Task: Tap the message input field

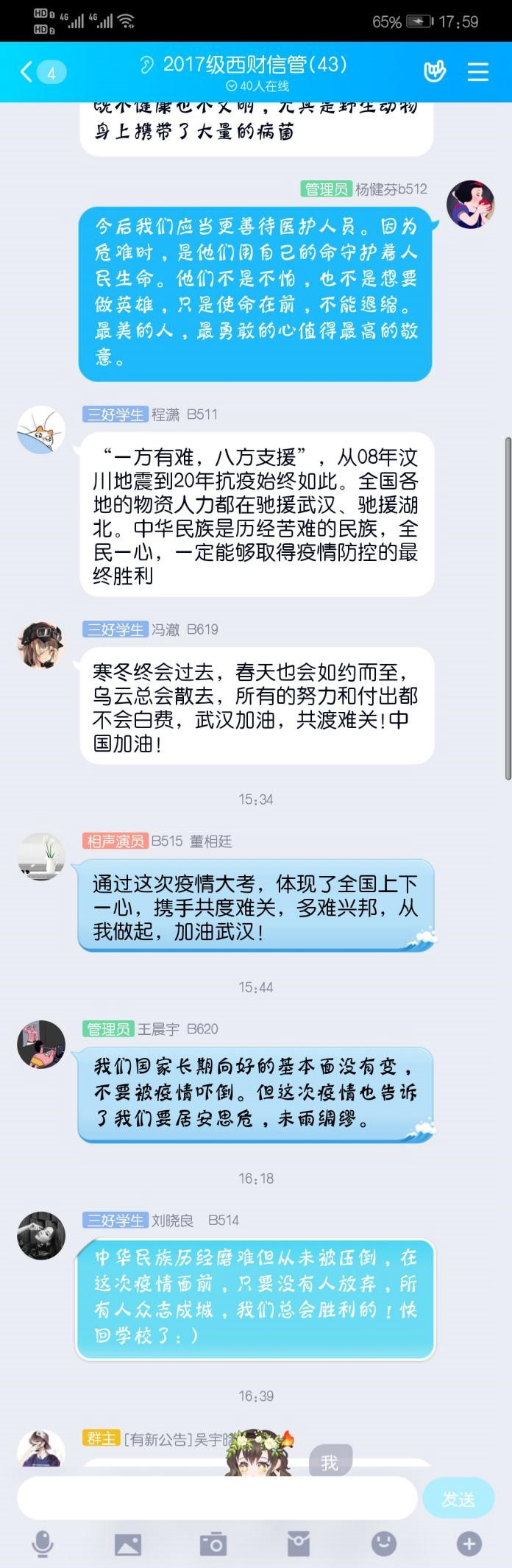Action: [217, 1498]
